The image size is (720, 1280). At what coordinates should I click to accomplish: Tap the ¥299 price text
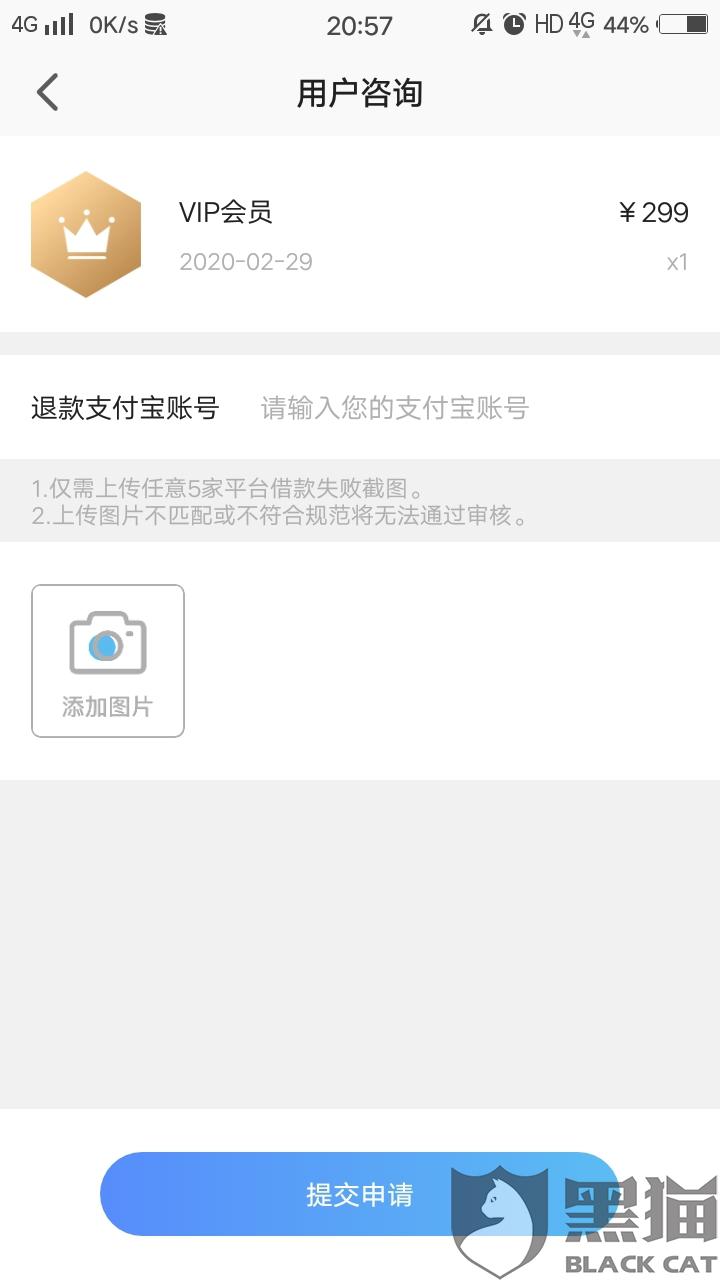tap(654, 212)
